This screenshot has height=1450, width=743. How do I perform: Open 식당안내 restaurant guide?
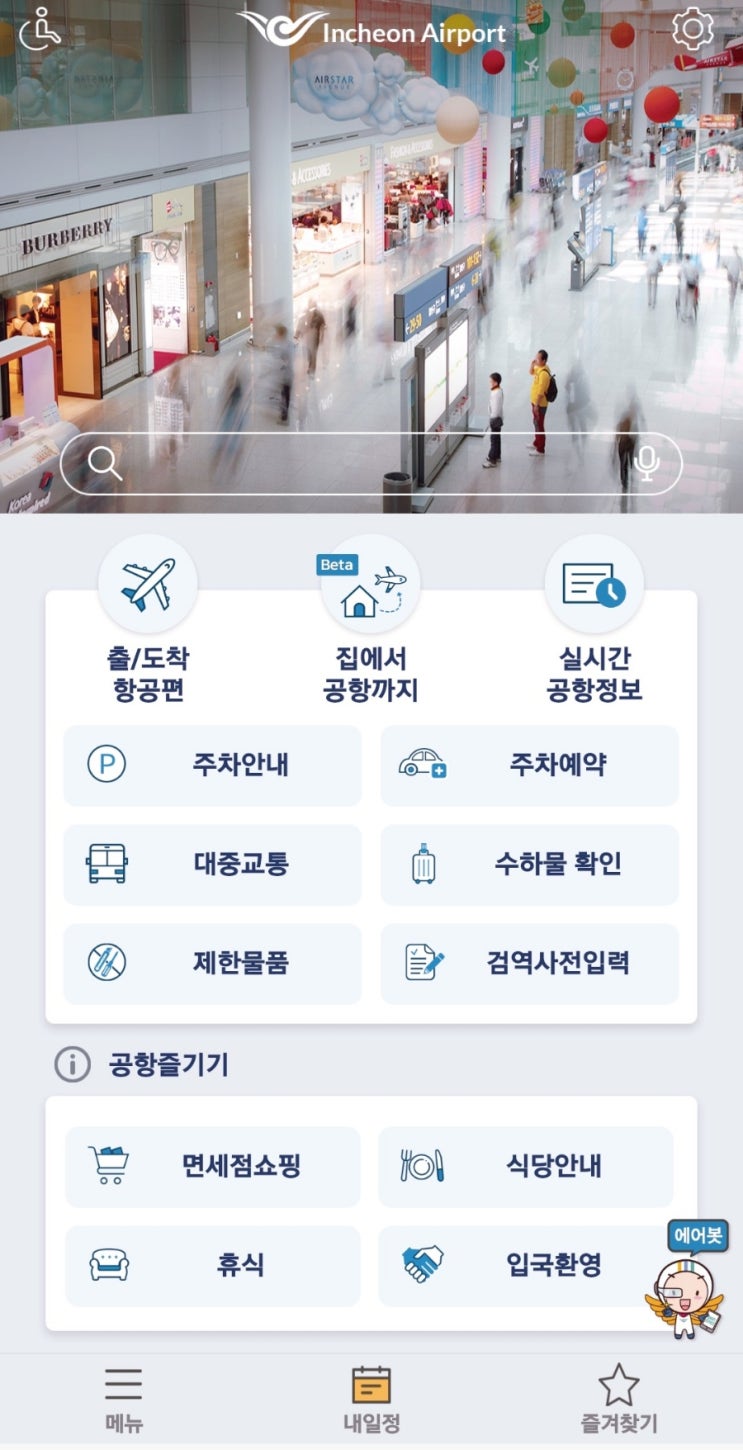pos(525,1167)
